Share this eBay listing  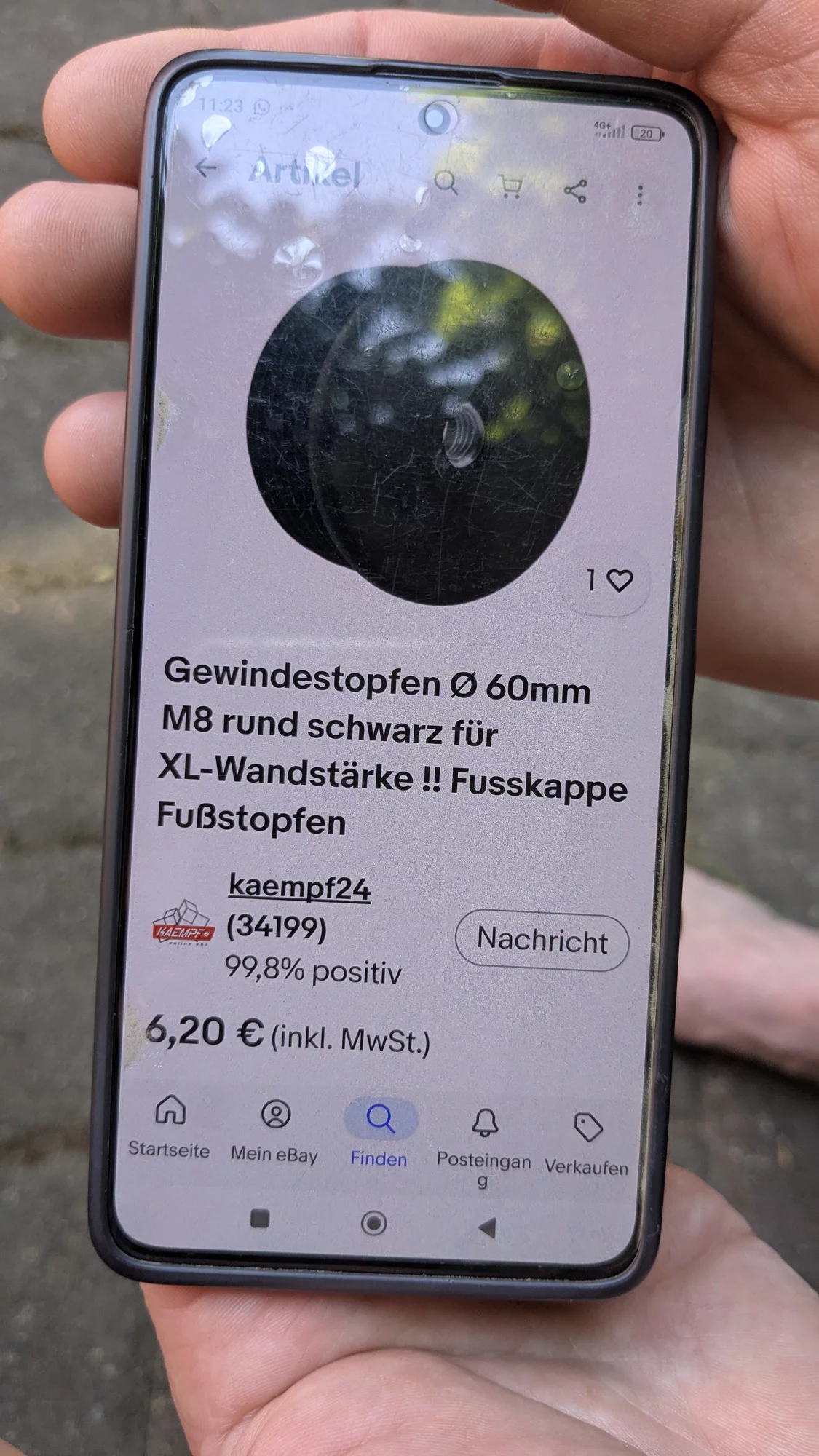tap(575, 191)
